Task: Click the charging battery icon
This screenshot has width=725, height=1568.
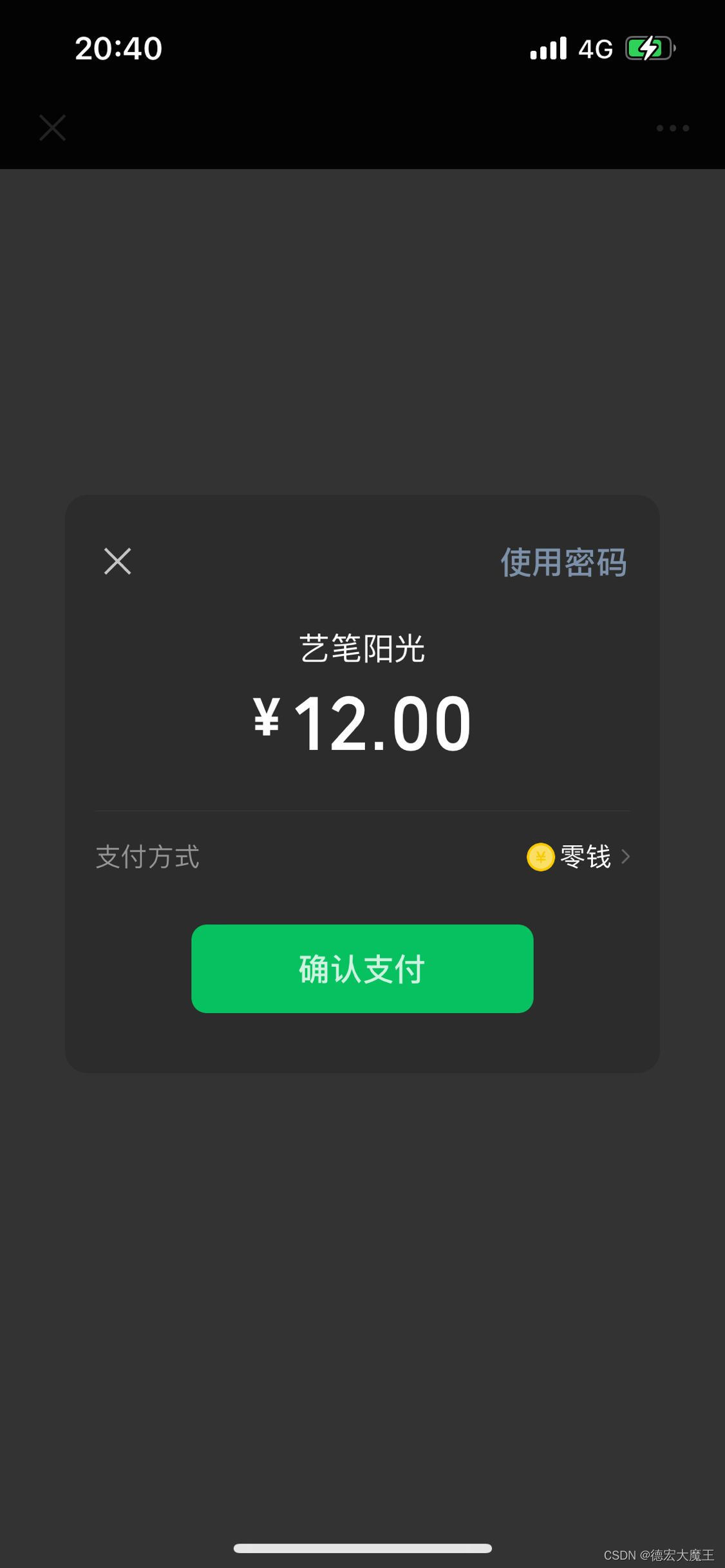Action: click(649, 48)
